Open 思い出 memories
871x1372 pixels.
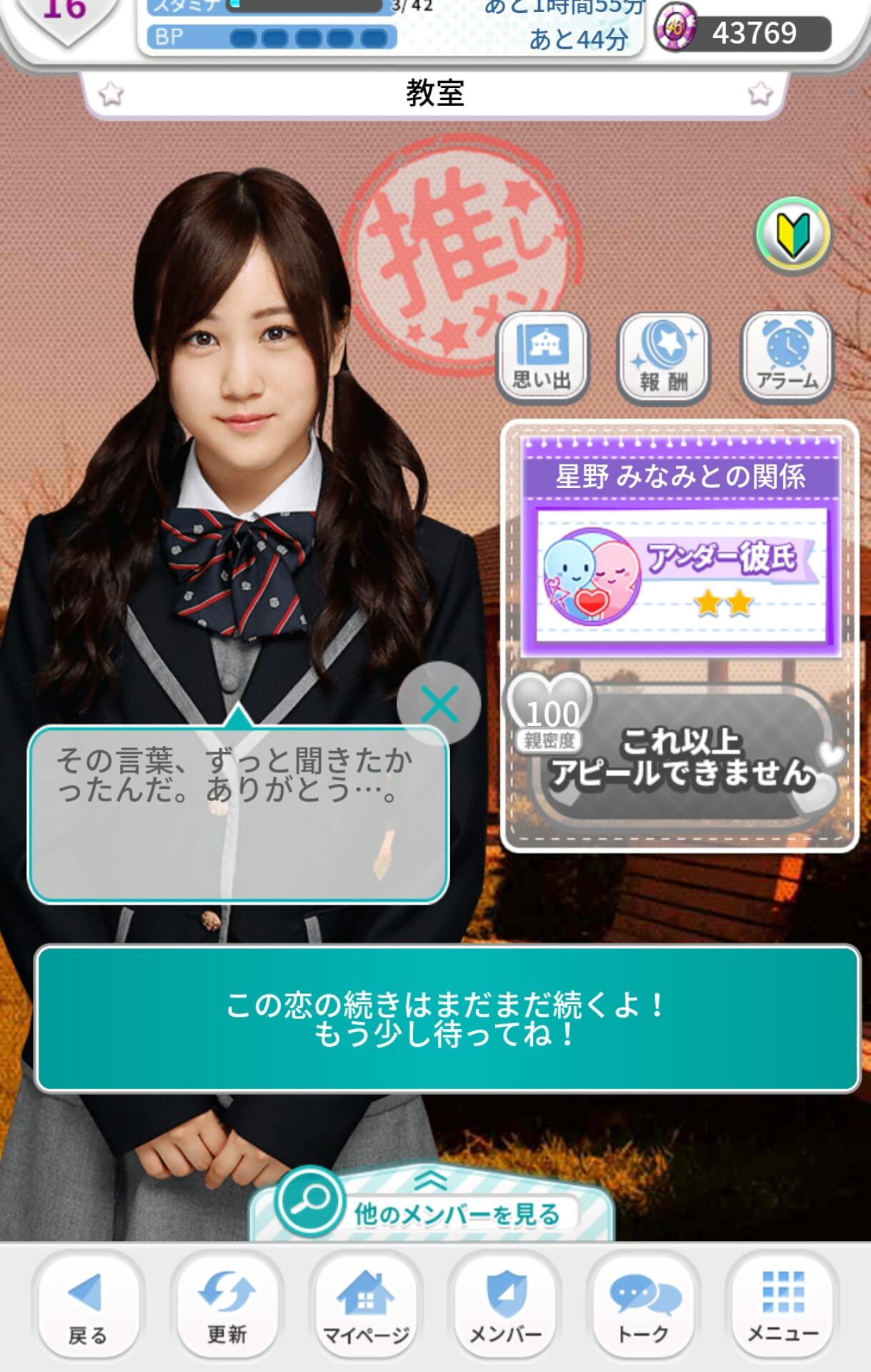coord(542,357)
